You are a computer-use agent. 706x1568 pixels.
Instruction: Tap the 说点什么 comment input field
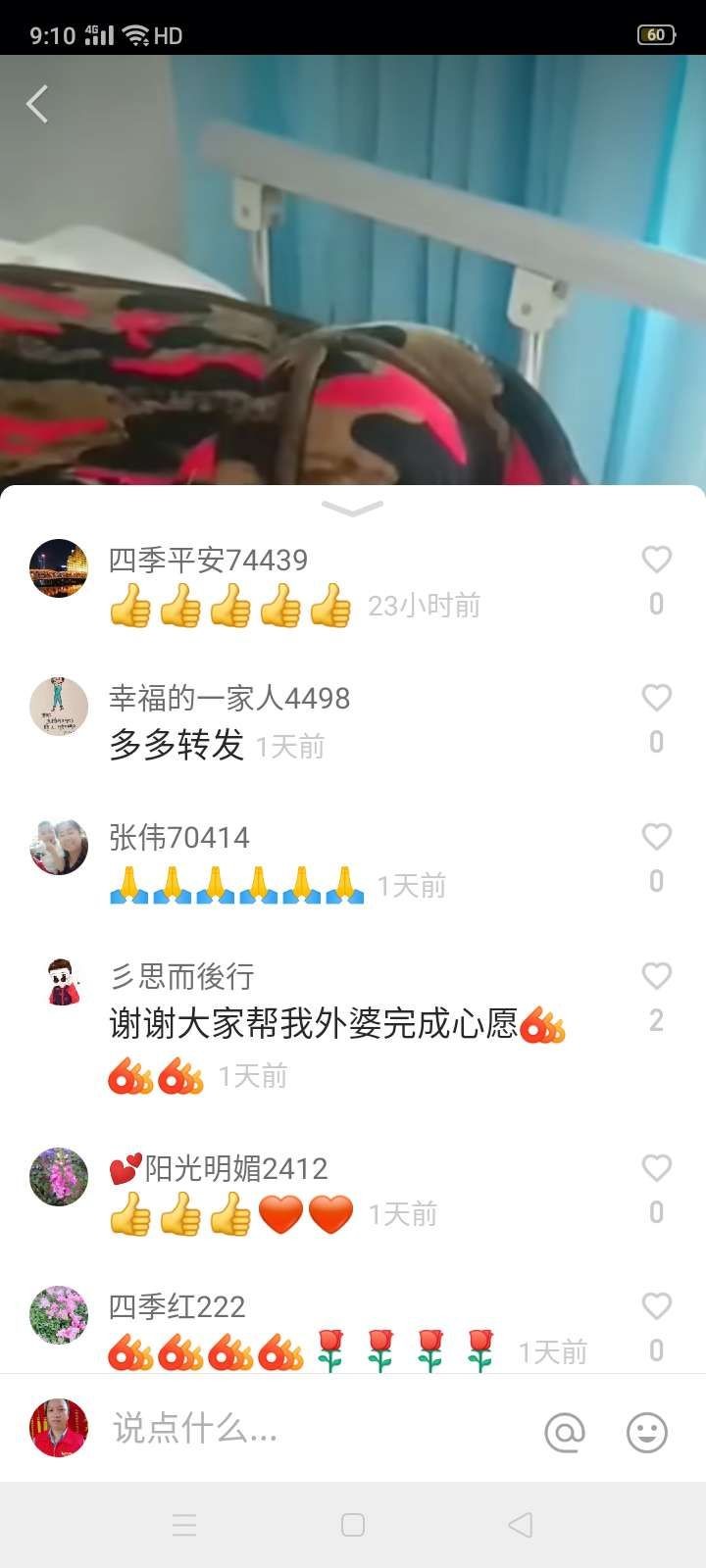[294, 1429]
